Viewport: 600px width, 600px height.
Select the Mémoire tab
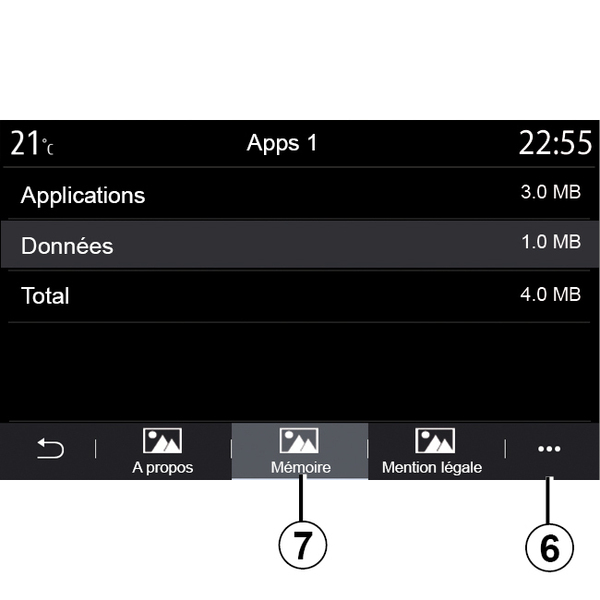[x=300, y=451]
